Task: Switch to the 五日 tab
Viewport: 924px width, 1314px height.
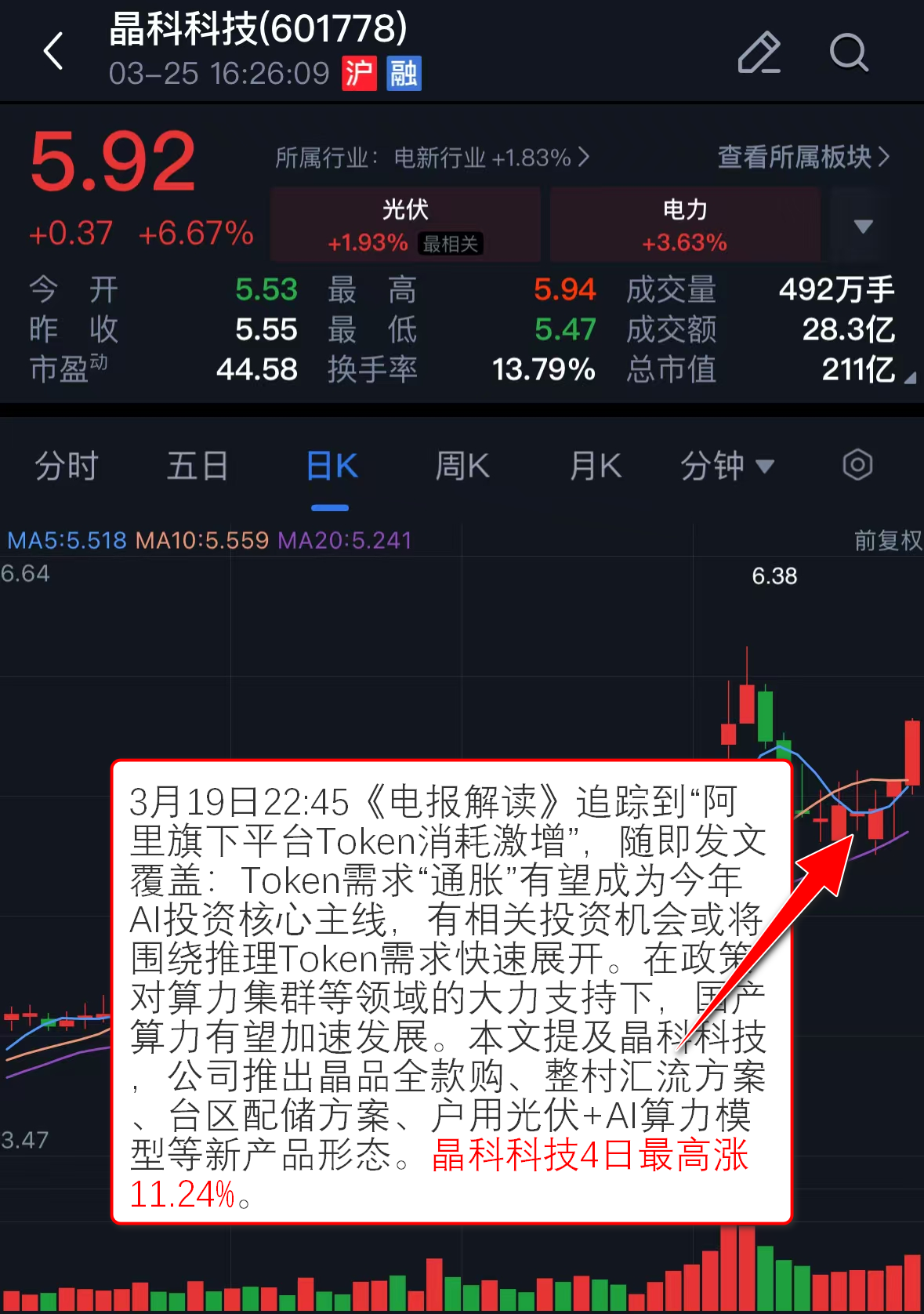Action: point(197,466)
